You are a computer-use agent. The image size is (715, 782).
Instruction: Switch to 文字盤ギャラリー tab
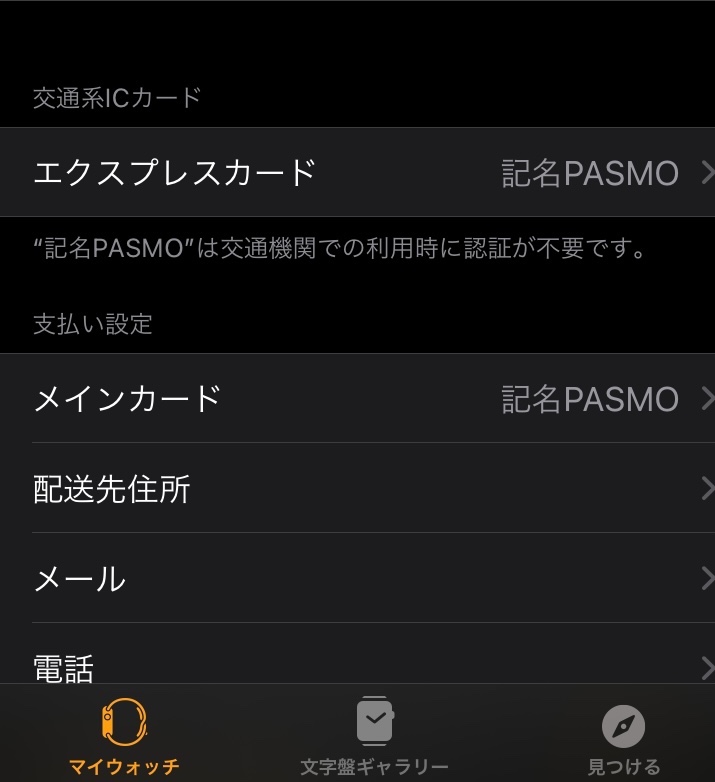click(x=375, y=736)
